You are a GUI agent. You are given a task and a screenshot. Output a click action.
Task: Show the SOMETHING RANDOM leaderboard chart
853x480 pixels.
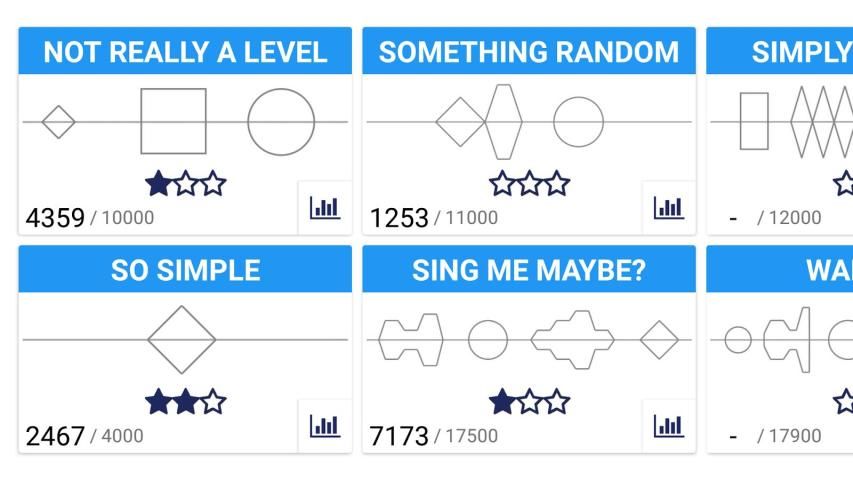(669, 208)
